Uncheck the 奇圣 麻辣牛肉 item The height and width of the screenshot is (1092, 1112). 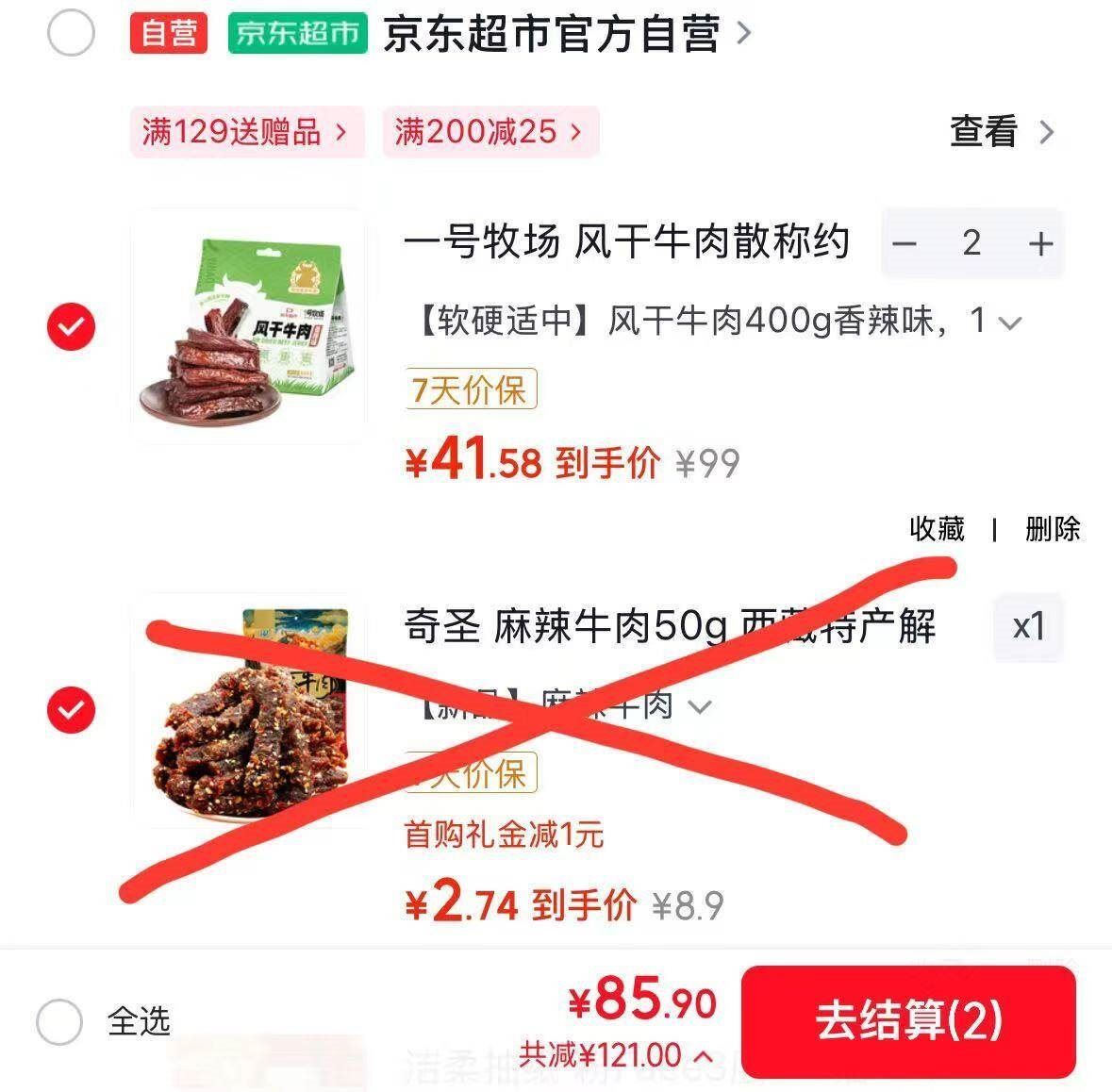point(71,710)
